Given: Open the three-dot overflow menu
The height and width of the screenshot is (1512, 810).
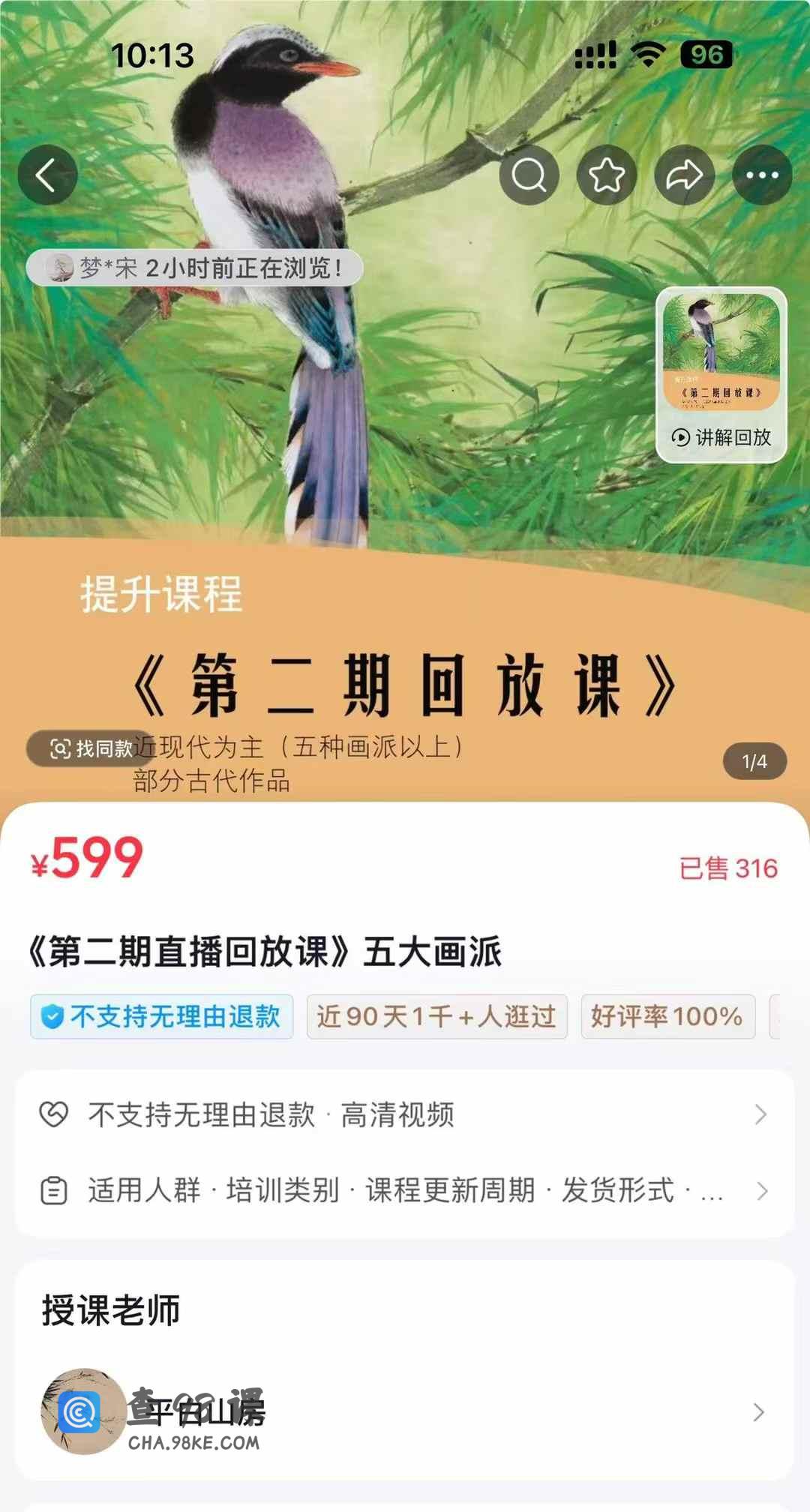Looking at the screenshot, I should [x=762, y=175].
